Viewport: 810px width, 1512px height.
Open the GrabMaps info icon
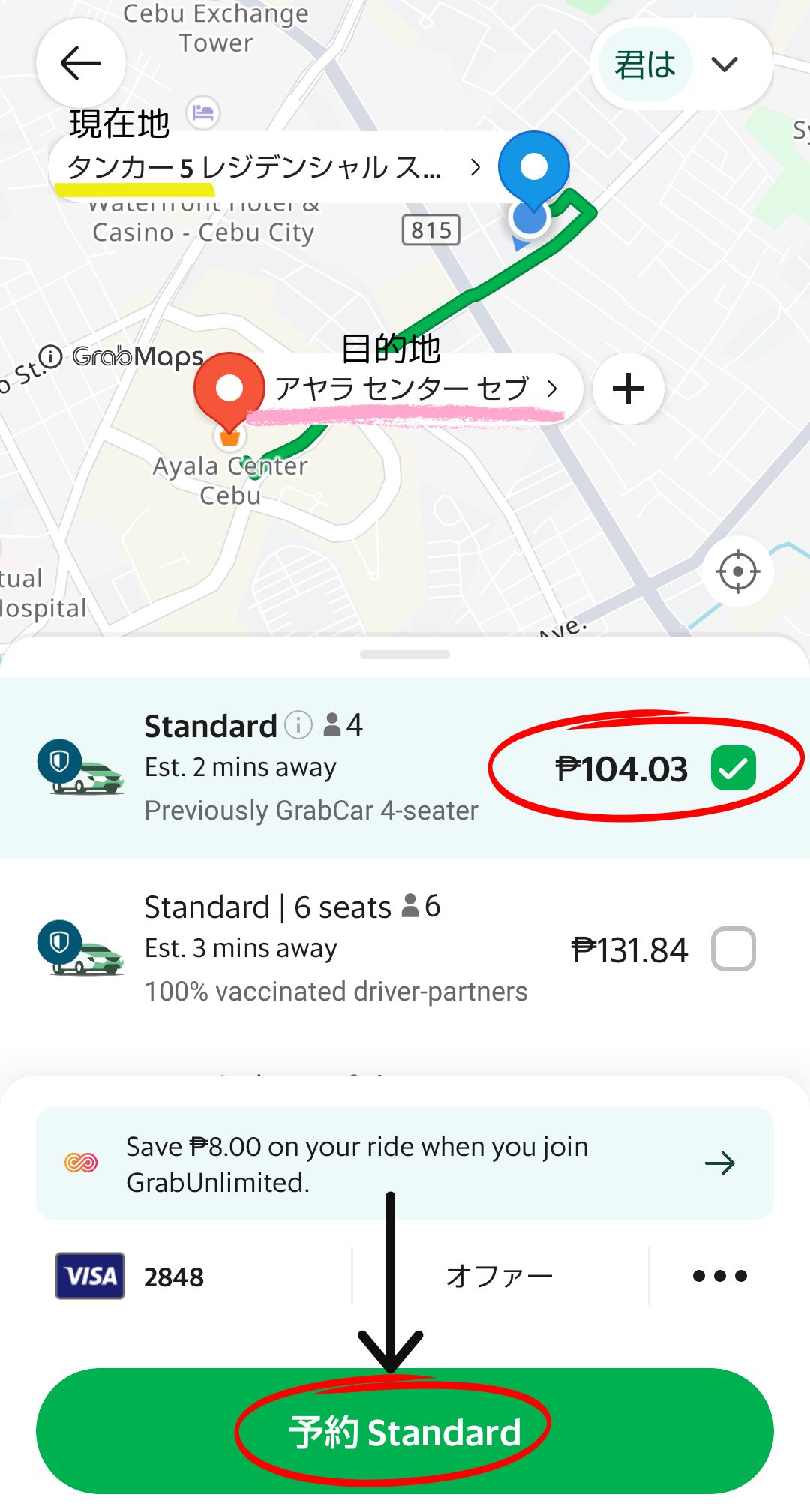(50, 356)
